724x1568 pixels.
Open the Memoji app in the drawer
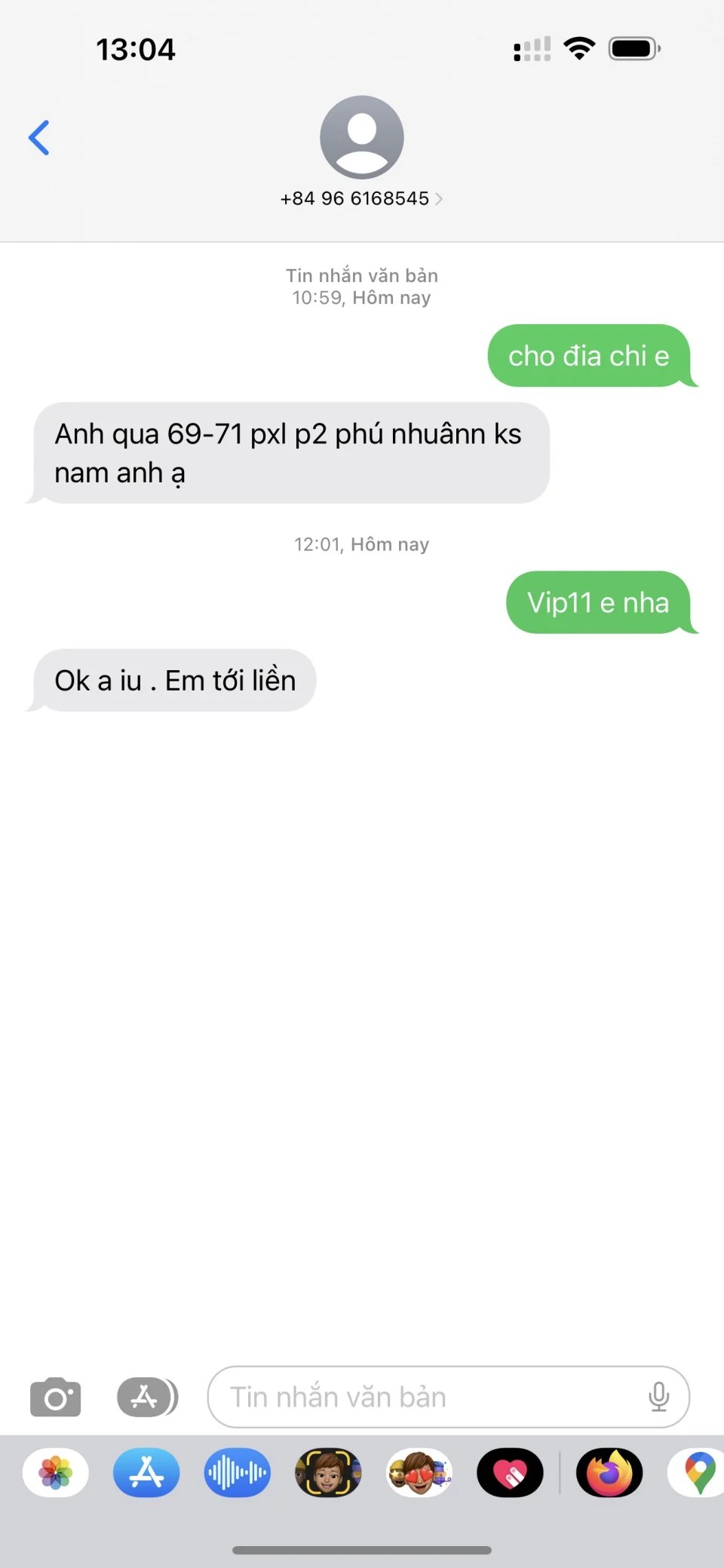328,1472
